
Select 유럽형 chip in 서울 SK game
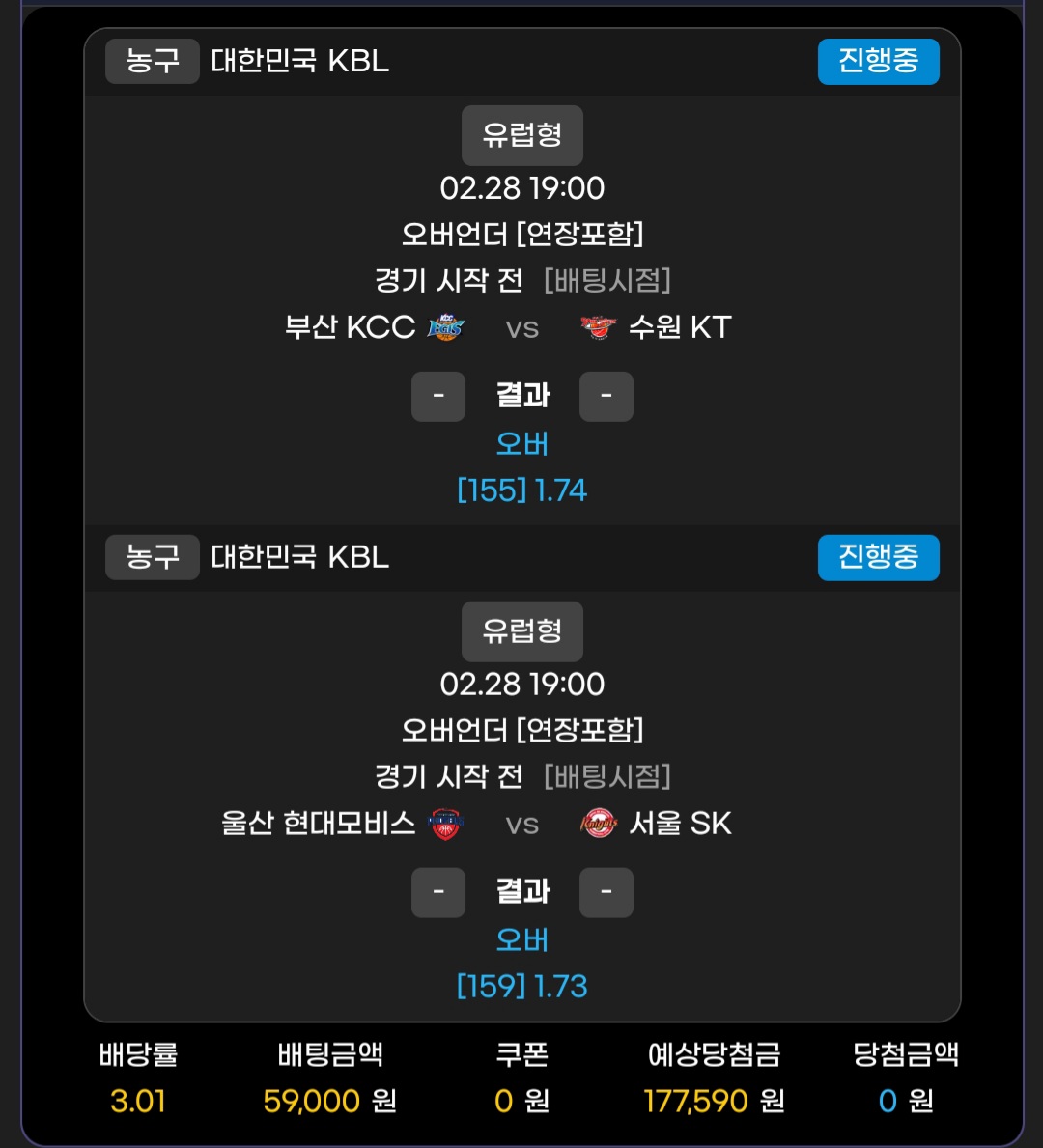[521, 631]
